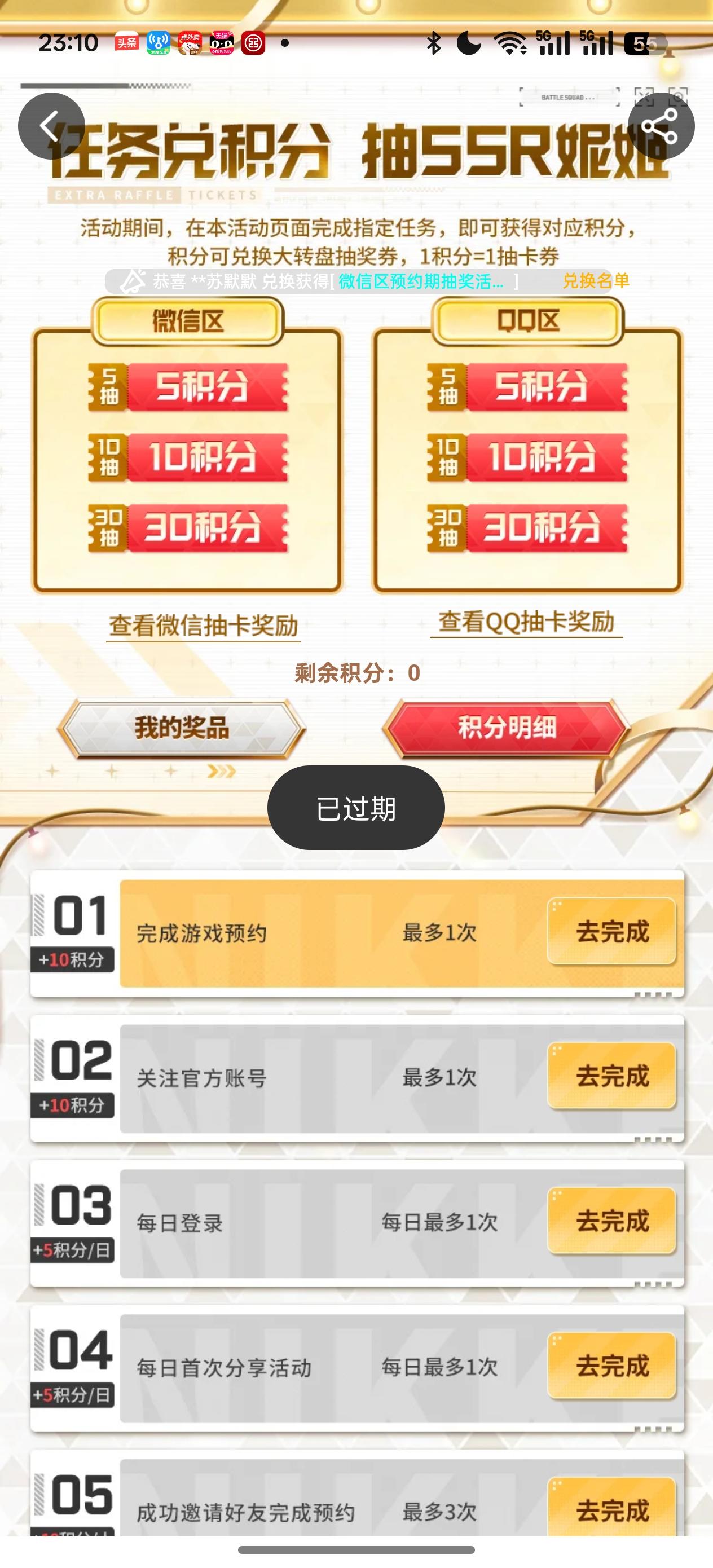
Task: Redeem the 30积分 ticket in QQ区
Action: tap(530, 530)
